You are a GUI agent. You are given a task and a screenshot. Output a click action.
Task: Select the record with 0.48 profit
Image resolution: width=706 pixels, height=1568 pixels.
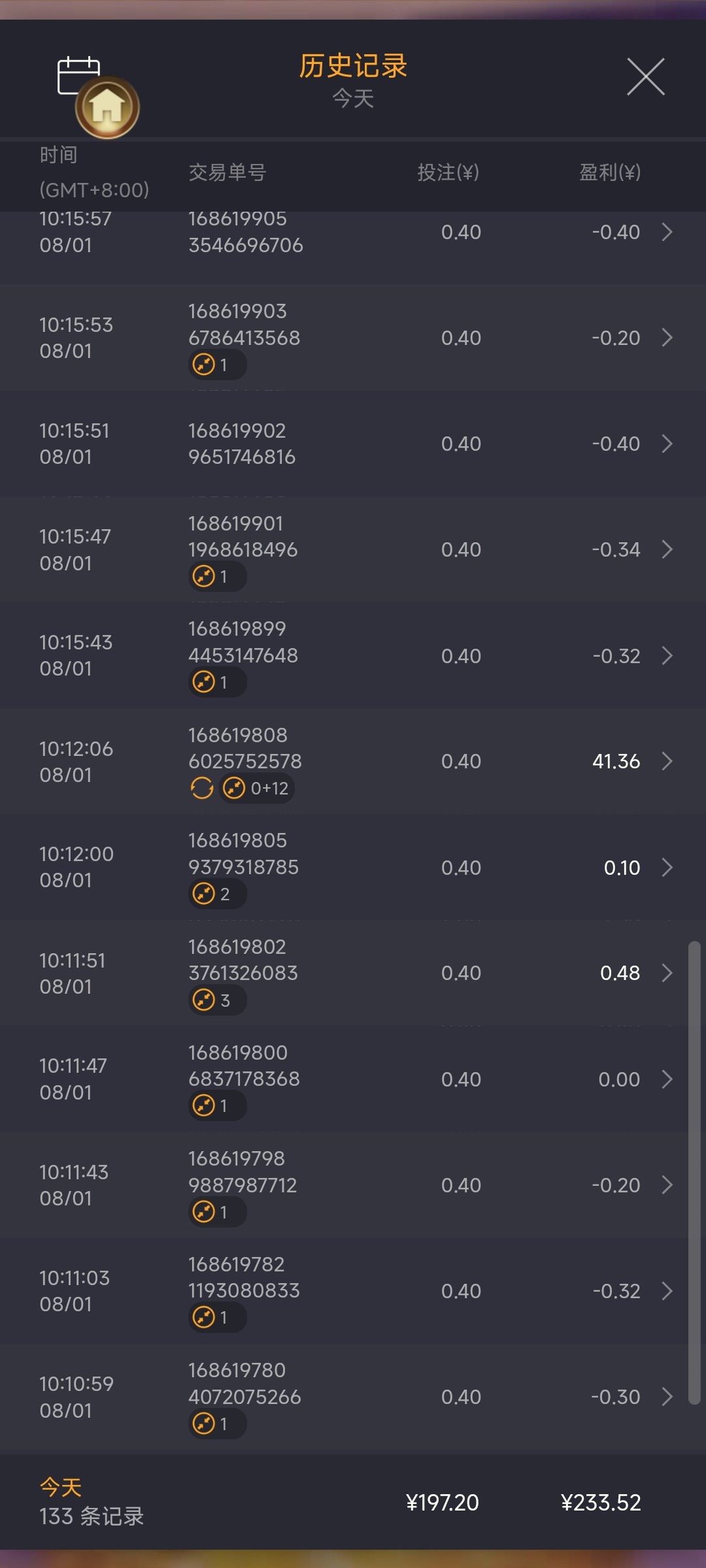(666, 973)
